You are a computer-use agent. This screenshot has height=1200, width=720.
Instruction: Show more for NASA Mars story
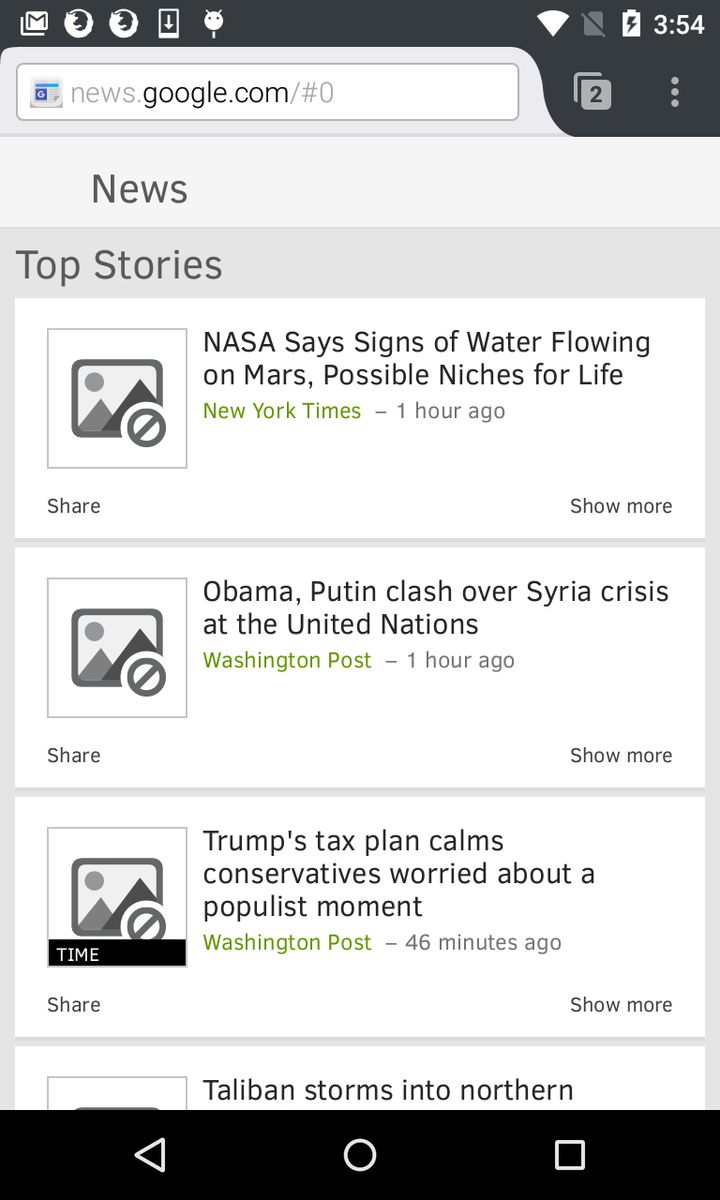(620, 506)
